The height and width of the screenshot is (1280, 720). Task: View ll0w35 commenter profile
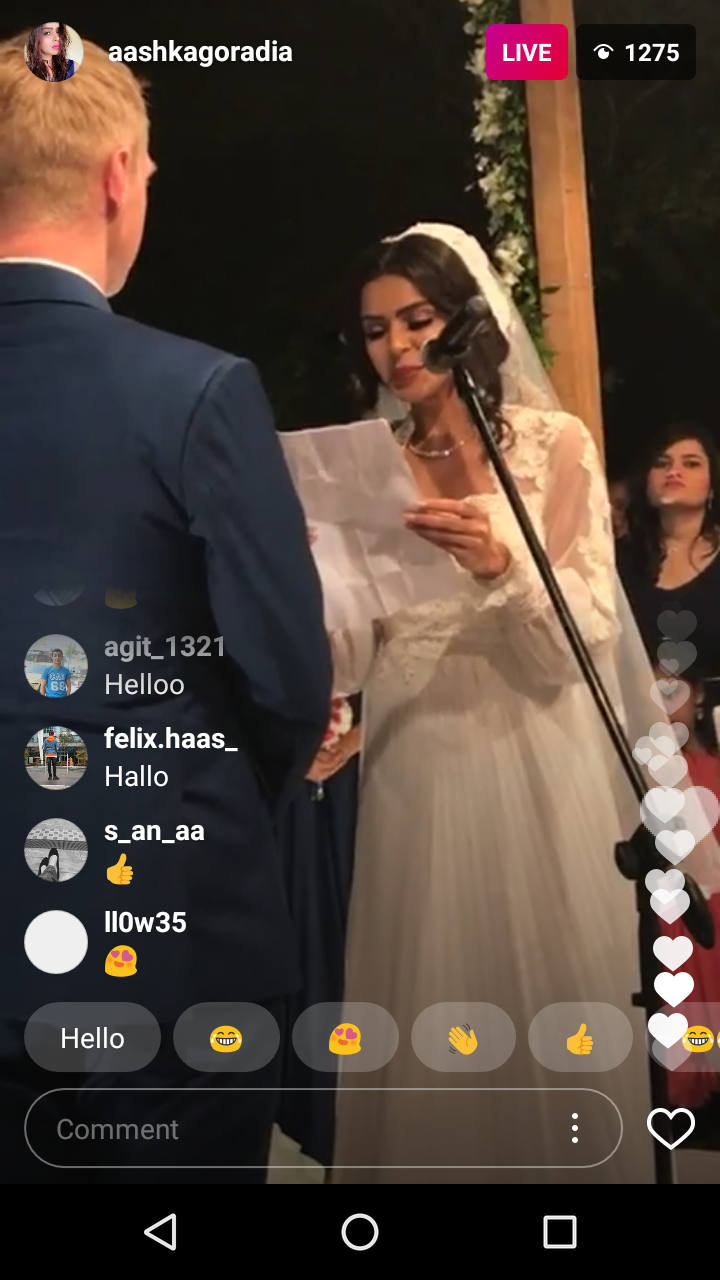[x=56, y=942]
